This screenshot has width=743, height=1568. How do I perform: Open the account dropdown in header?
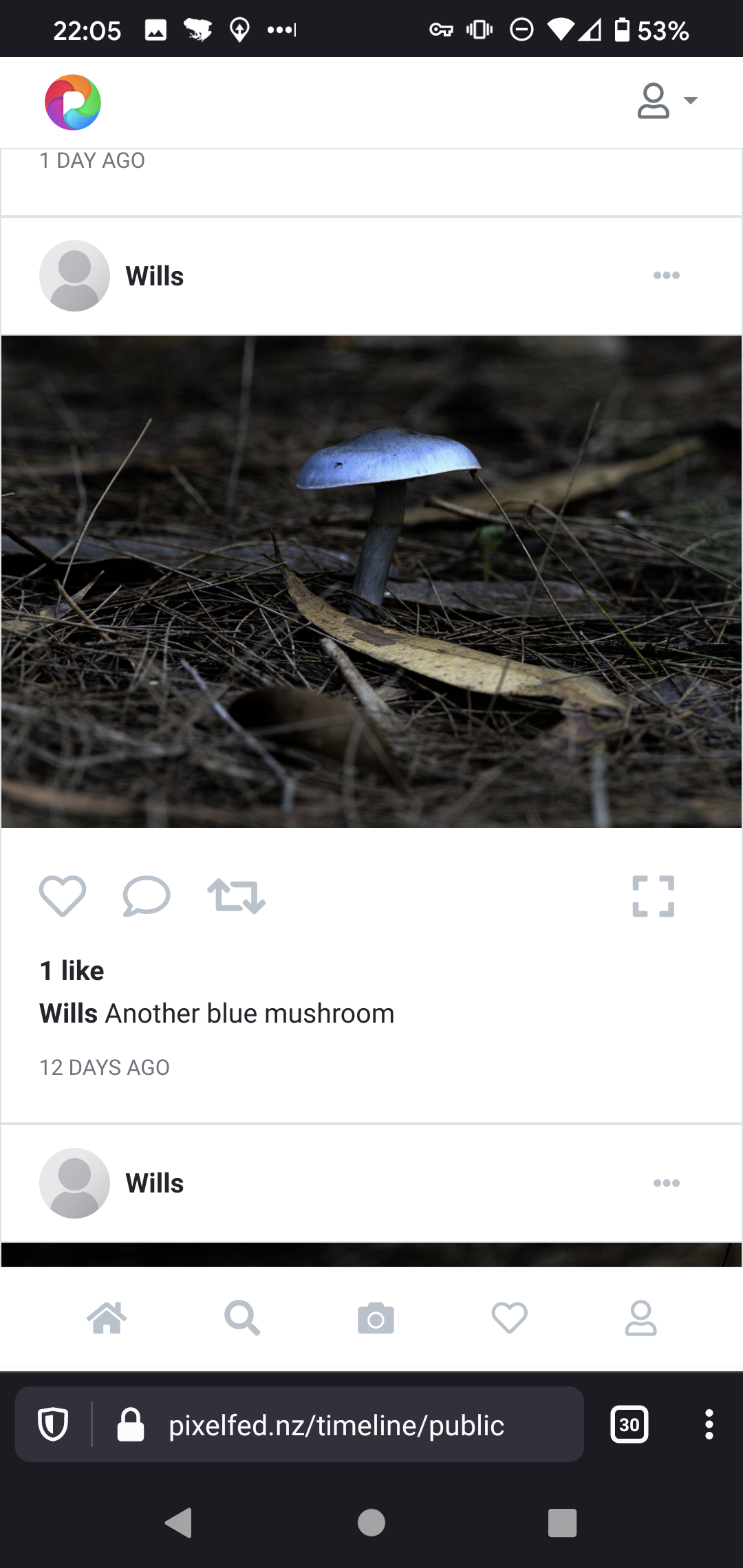click(x=667, y=101)
